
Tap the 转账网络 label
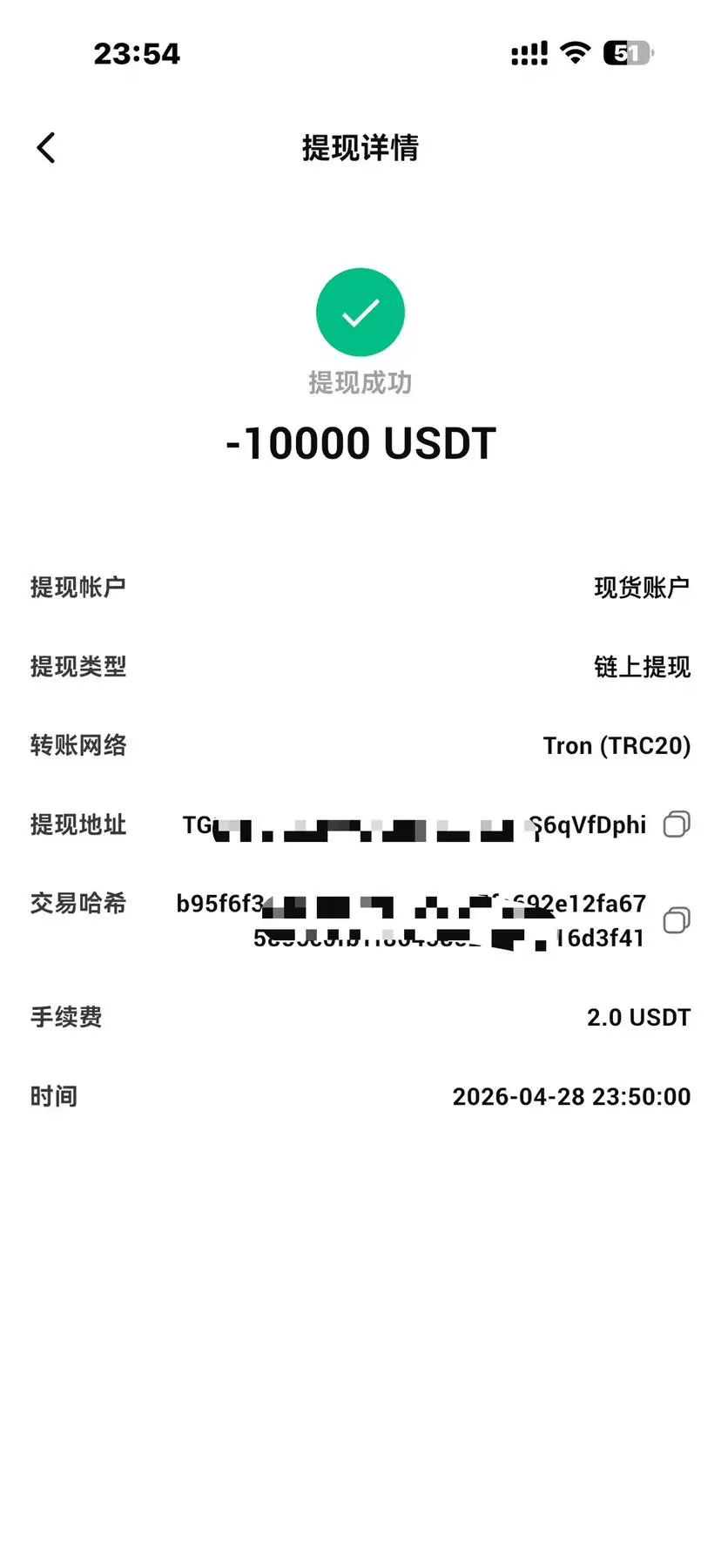point(78,745)
